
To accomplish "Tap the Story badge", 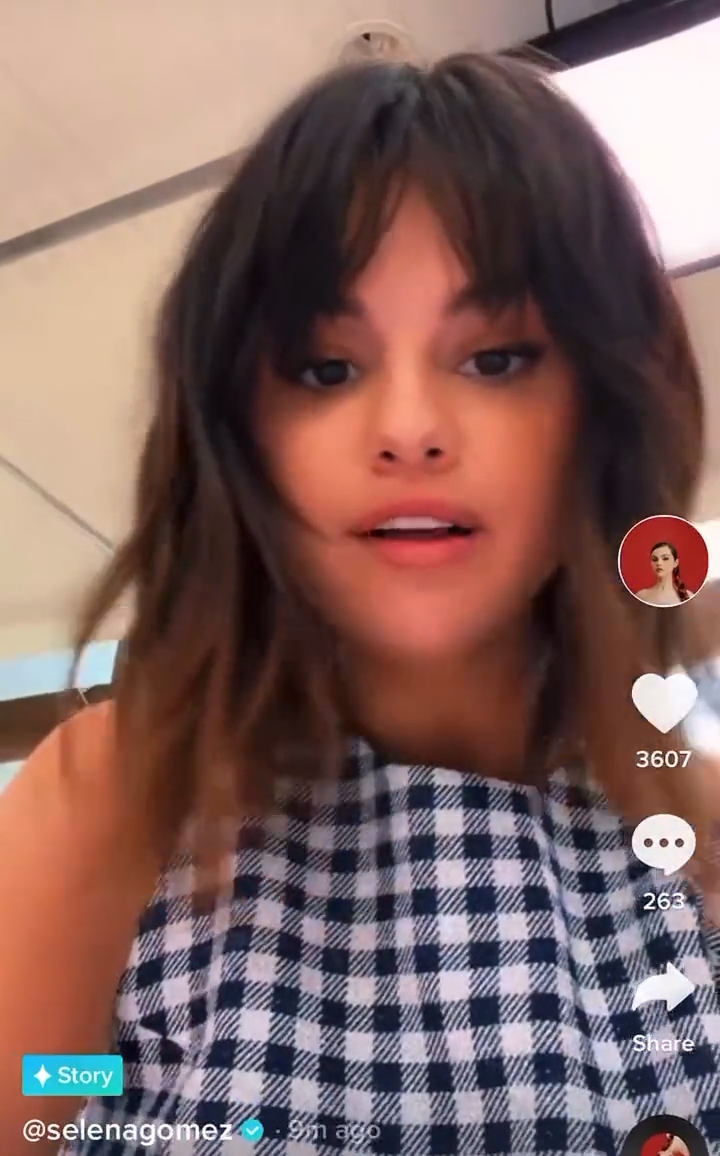I will [73, 1076].
